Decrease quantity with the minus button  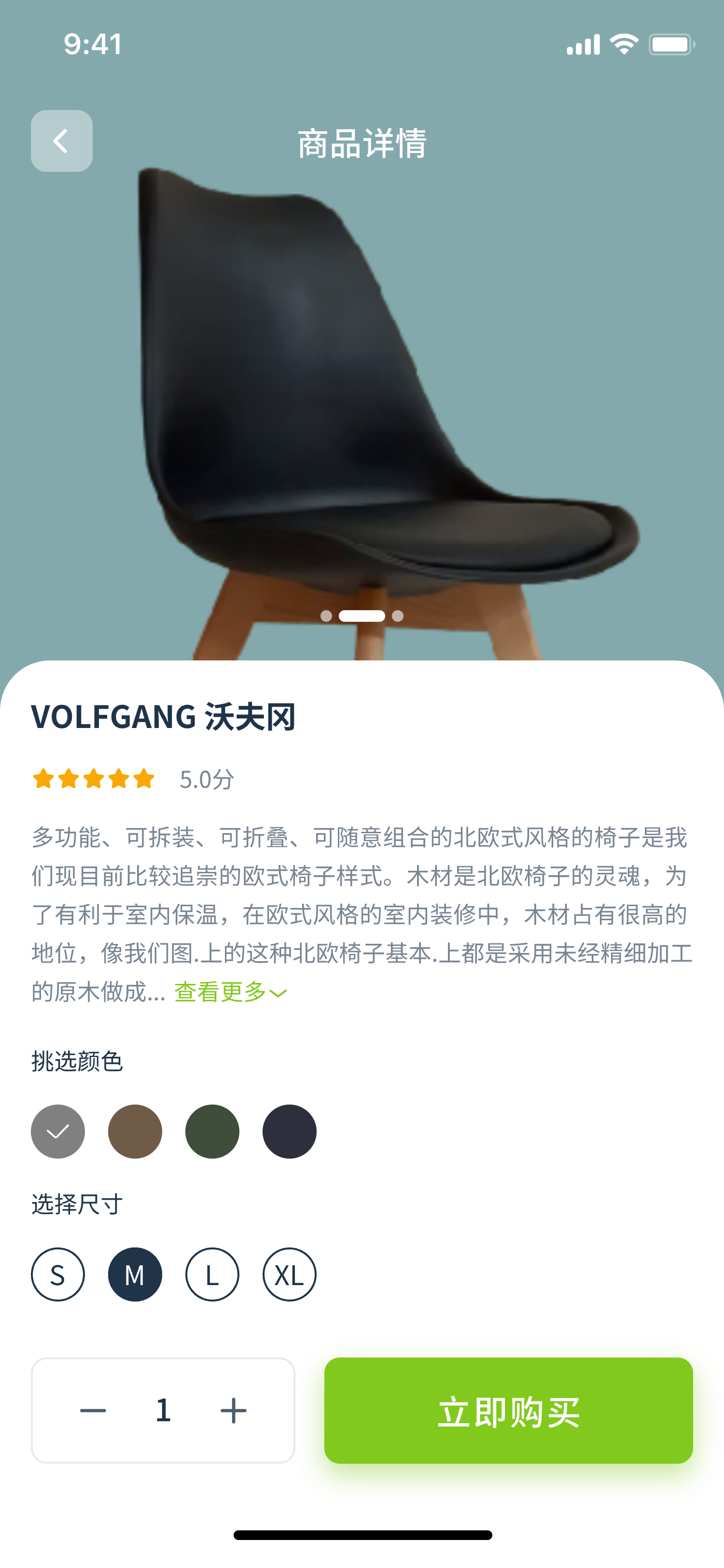[93, 1410]
